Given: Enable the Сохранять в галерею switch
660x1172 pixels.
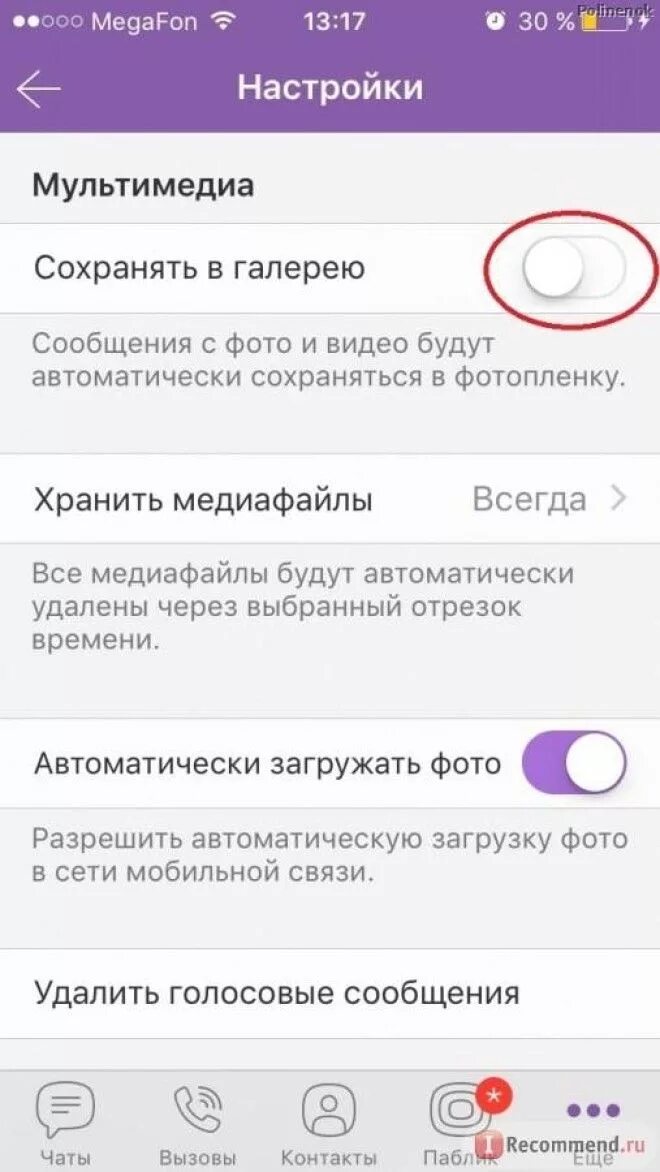Looking at the screenshot, I should coord(573,268).
